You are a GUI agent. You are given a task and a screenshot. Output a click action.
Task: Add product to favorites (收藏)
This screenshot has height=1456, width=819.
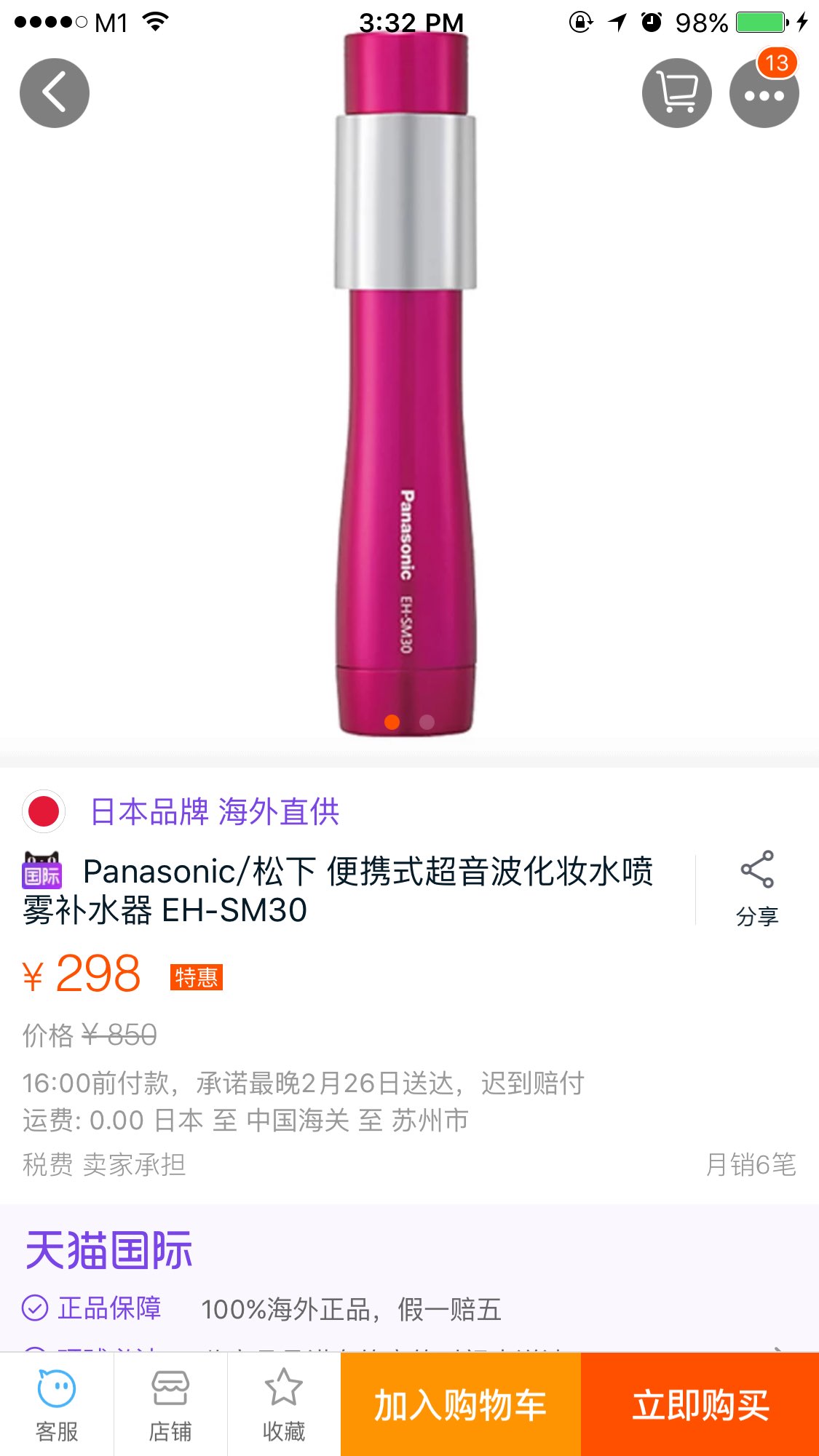pyautogui.click(x=284, y=1404)
